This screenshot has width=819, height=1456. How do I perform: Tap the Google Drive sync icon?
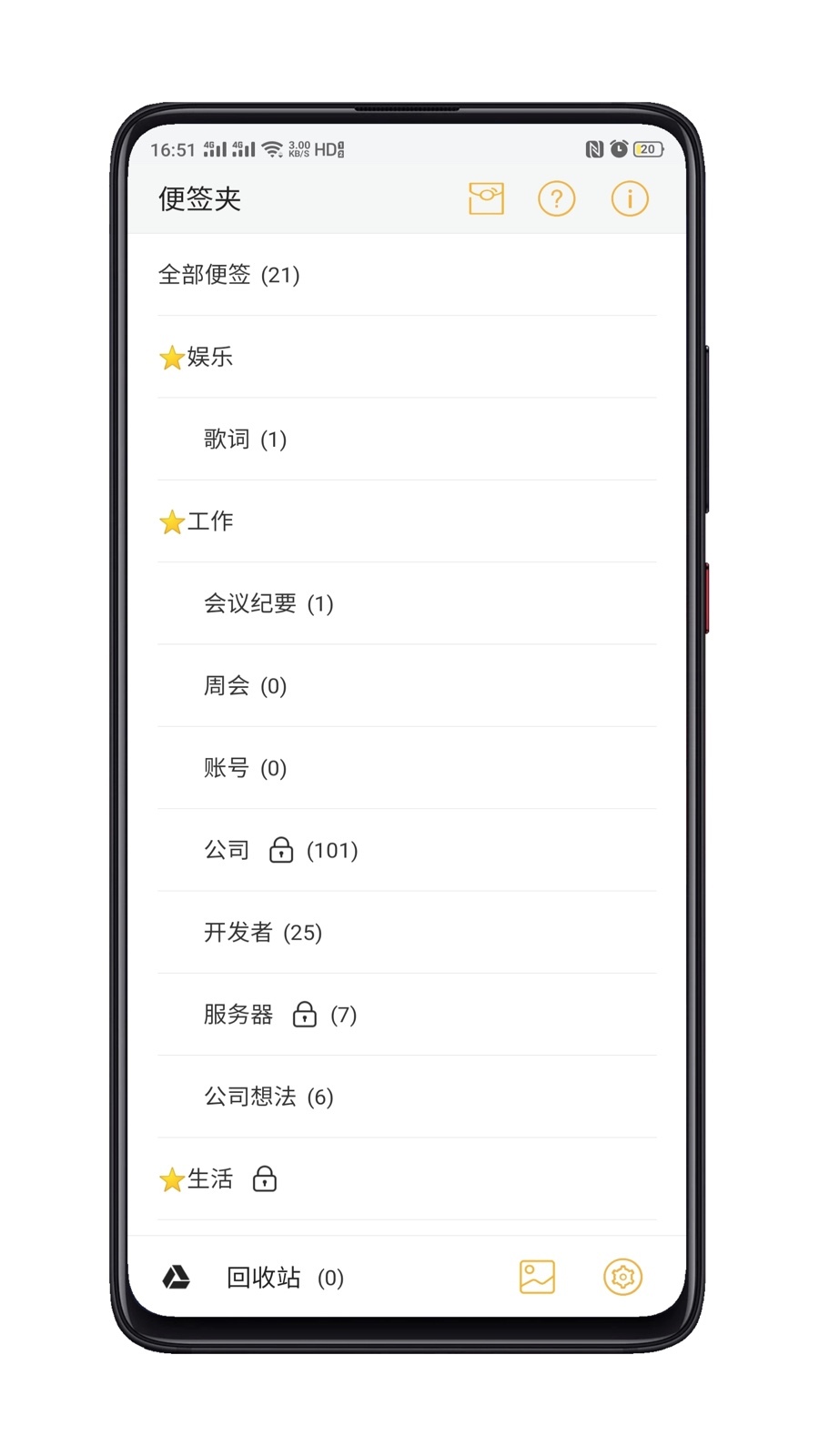point(177,1278)
